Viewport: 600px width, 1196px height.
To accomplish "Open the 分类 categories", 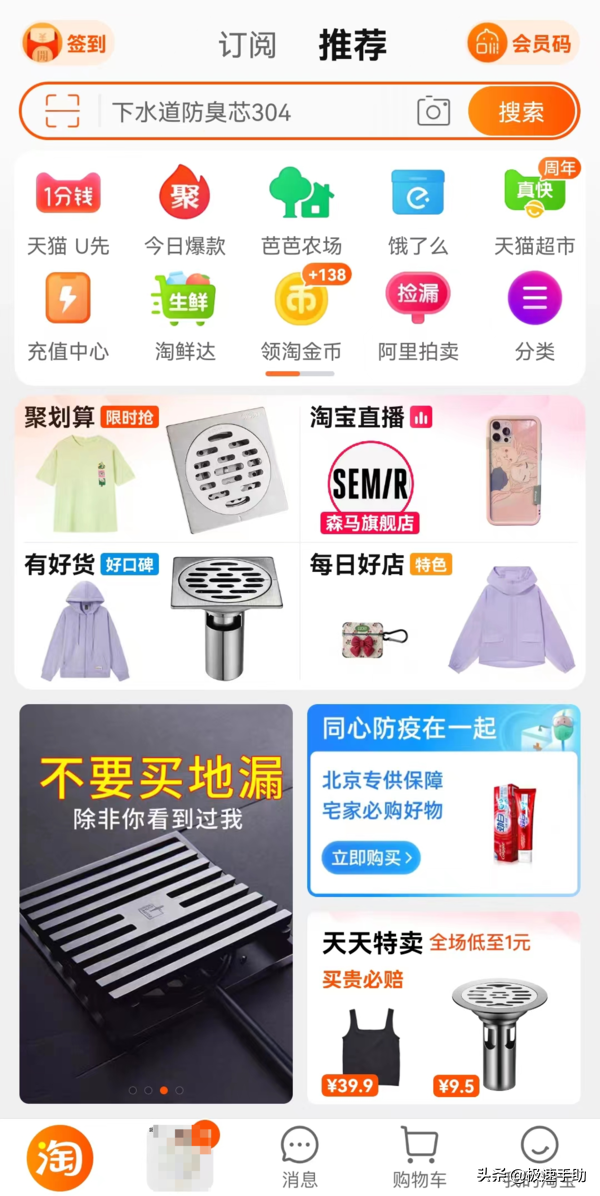I will click(x=534, y=317).
